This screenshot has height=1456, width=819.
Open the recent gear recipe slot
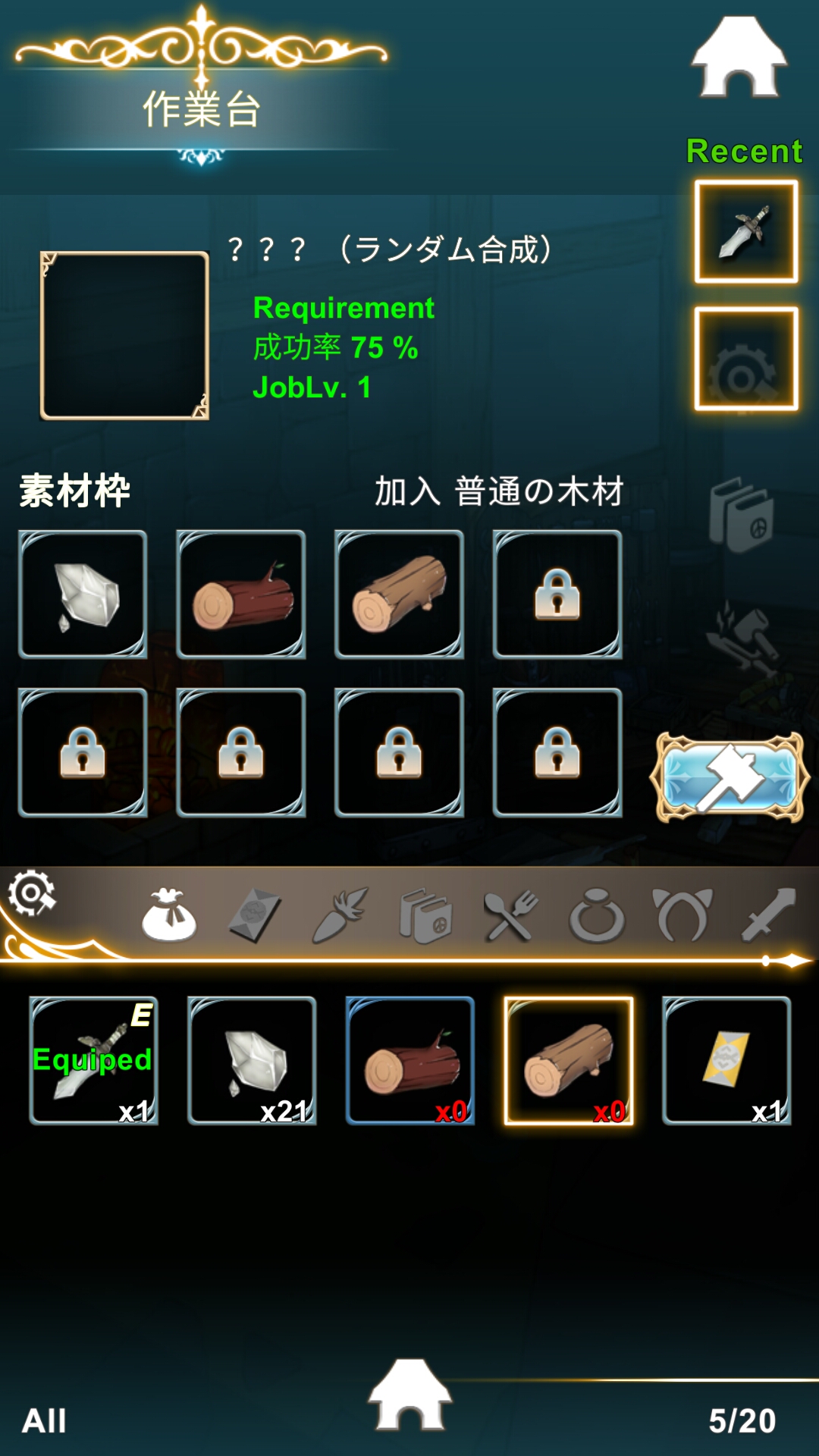click(745, 359)
